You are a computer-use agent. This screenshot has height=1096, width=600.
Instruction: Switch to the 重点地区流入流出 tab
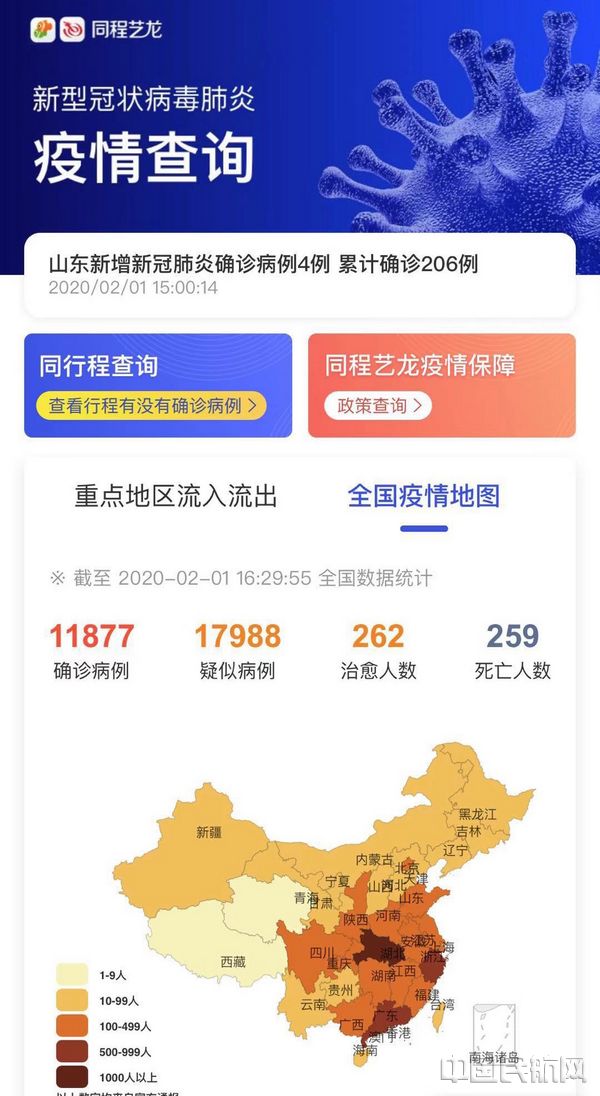(176, 496)
